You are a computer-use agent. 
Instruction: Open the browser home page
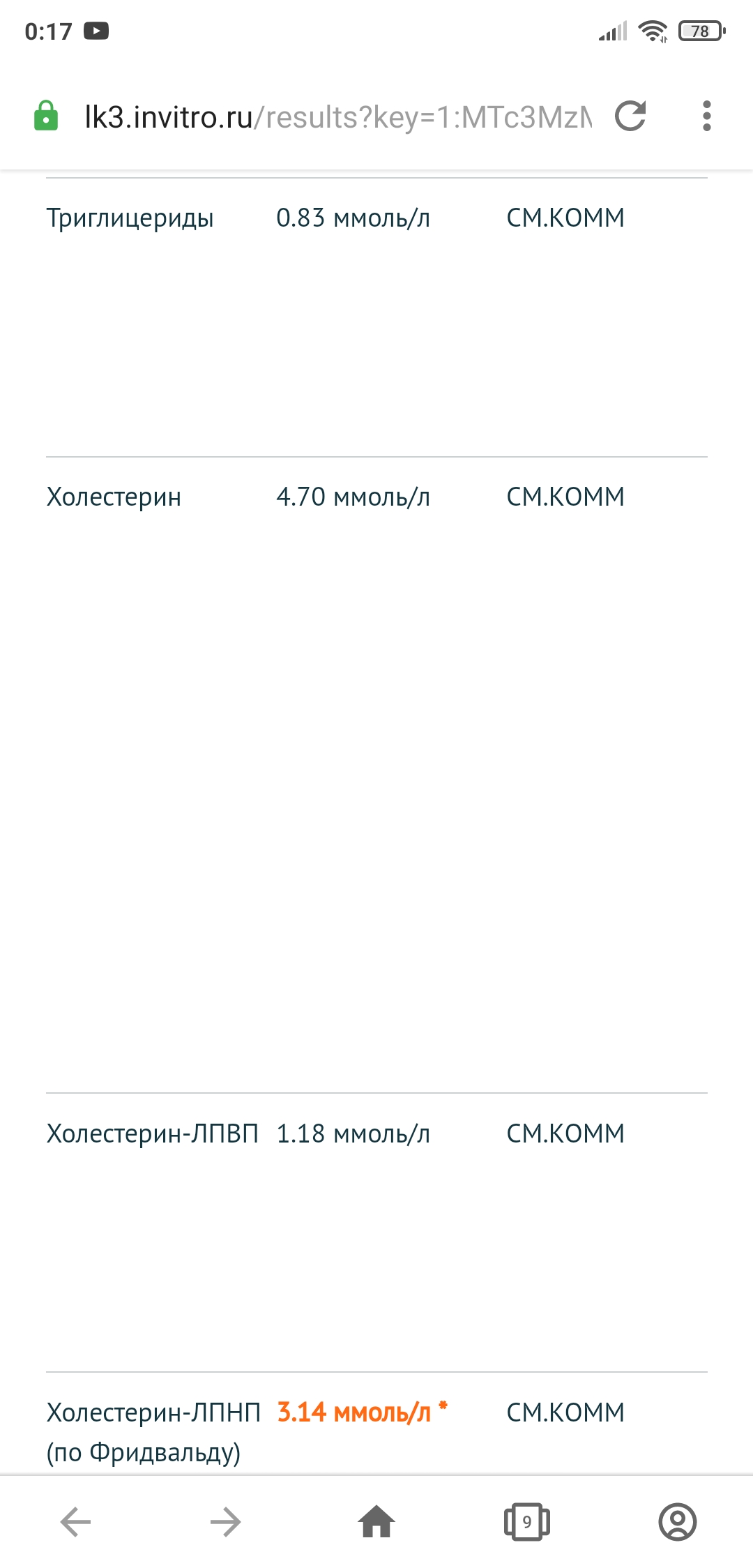click(376, 1521)
